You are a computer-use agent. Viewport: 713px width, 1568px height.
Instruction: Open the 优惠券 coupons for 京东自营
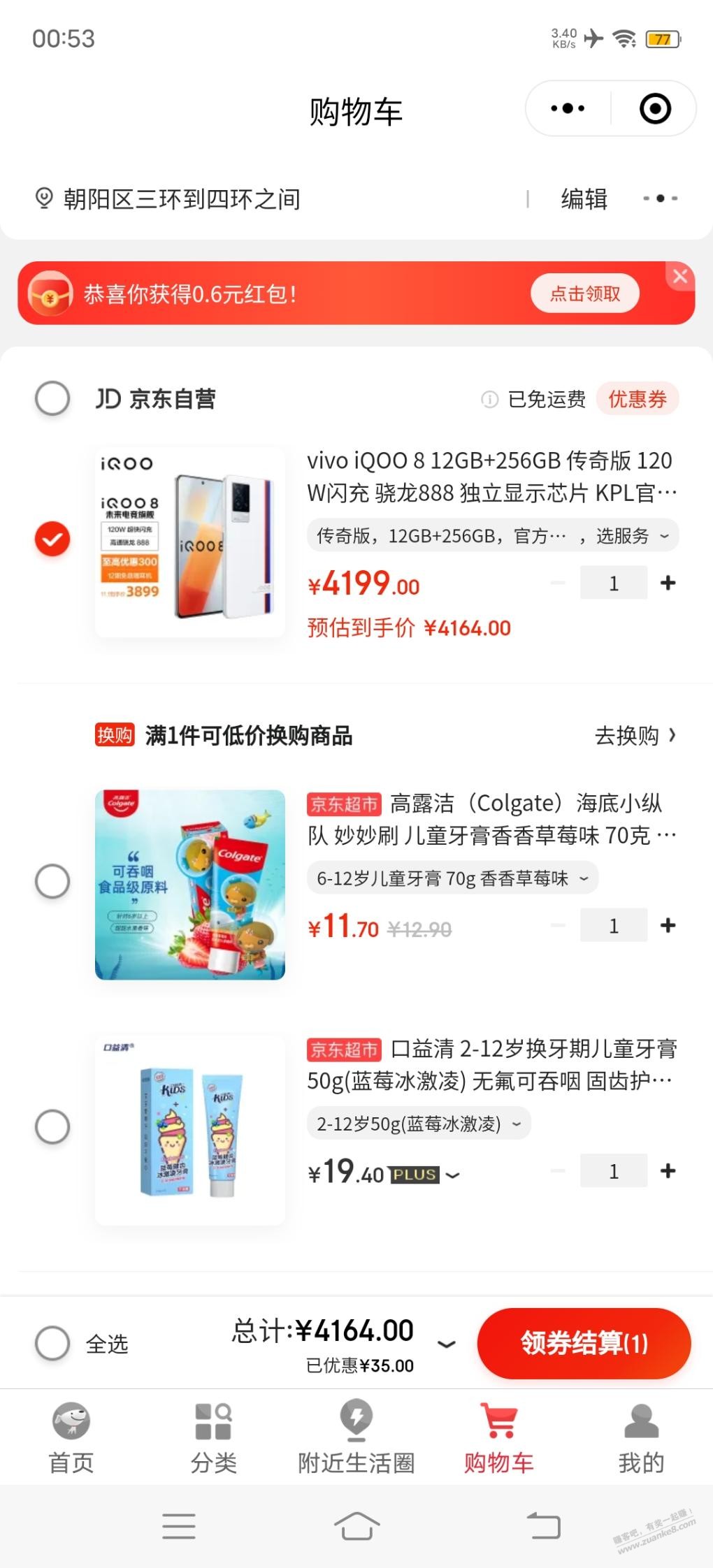(637, 399)
